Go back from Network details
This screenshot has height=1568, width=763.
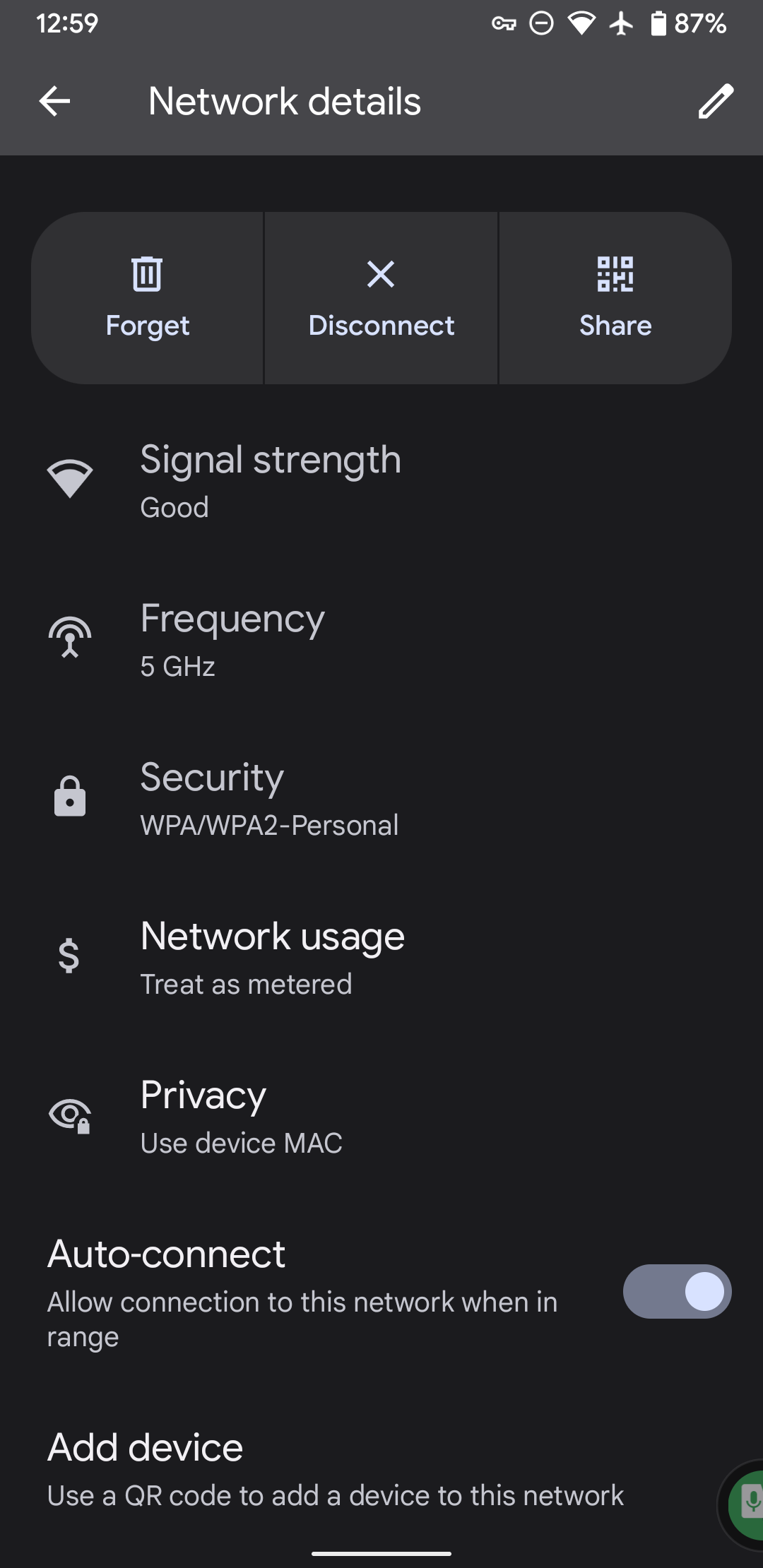tap(54, 101)
